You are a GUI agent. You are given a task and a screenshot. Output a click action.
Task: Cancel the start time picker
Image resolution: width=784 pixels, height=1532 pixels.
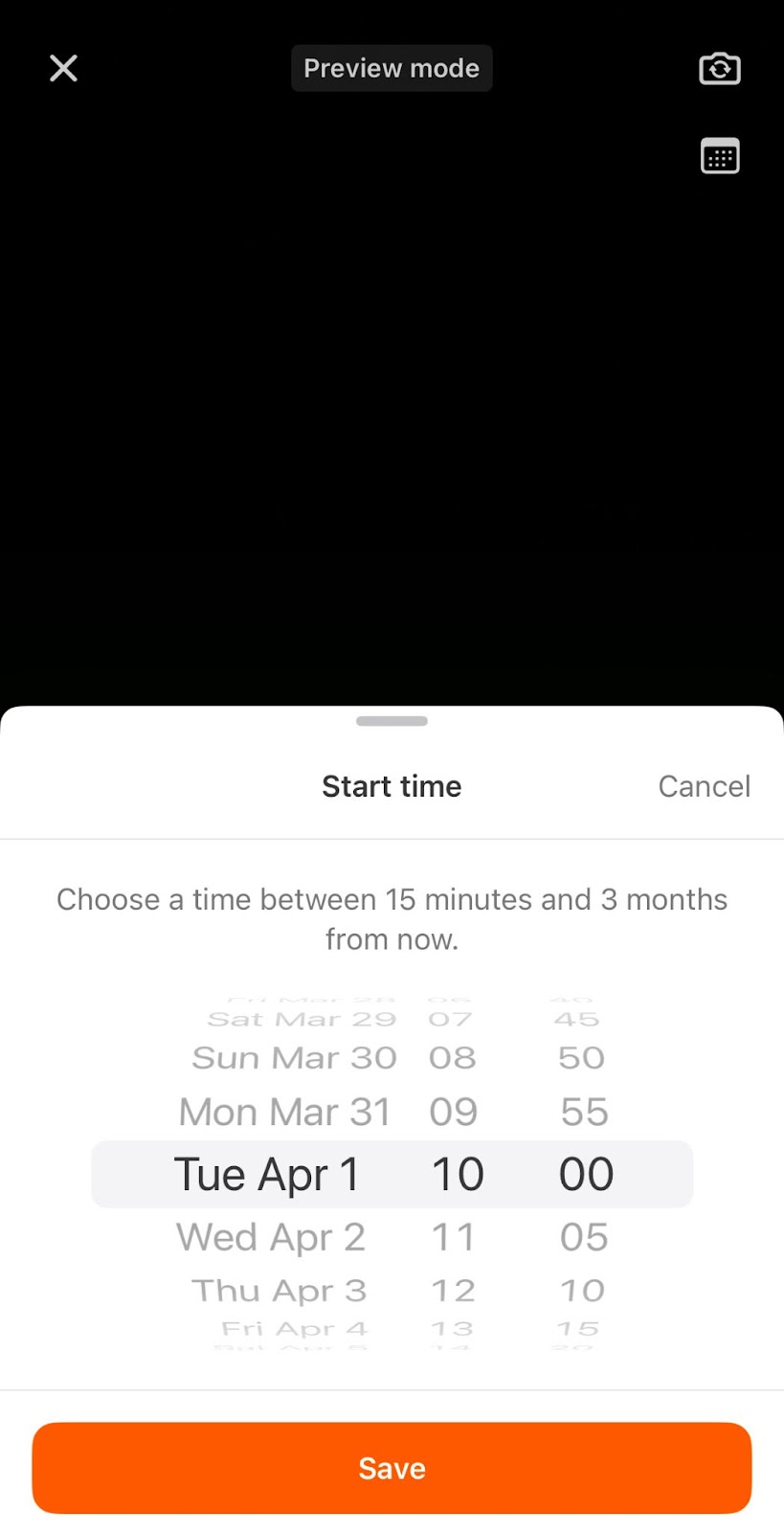point(704,786)
